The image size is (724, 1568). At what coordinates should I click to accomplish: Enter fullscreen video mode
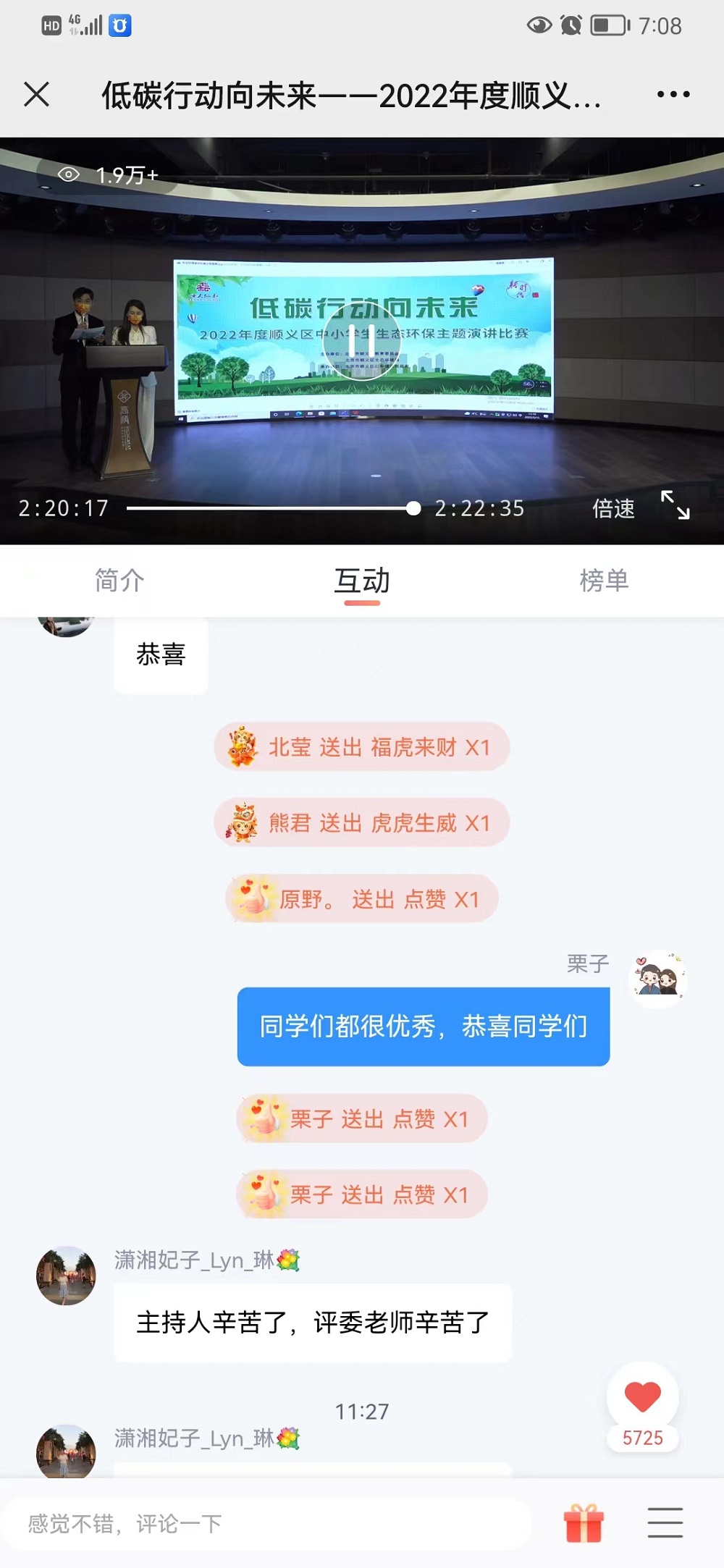[x=675, y=505]
